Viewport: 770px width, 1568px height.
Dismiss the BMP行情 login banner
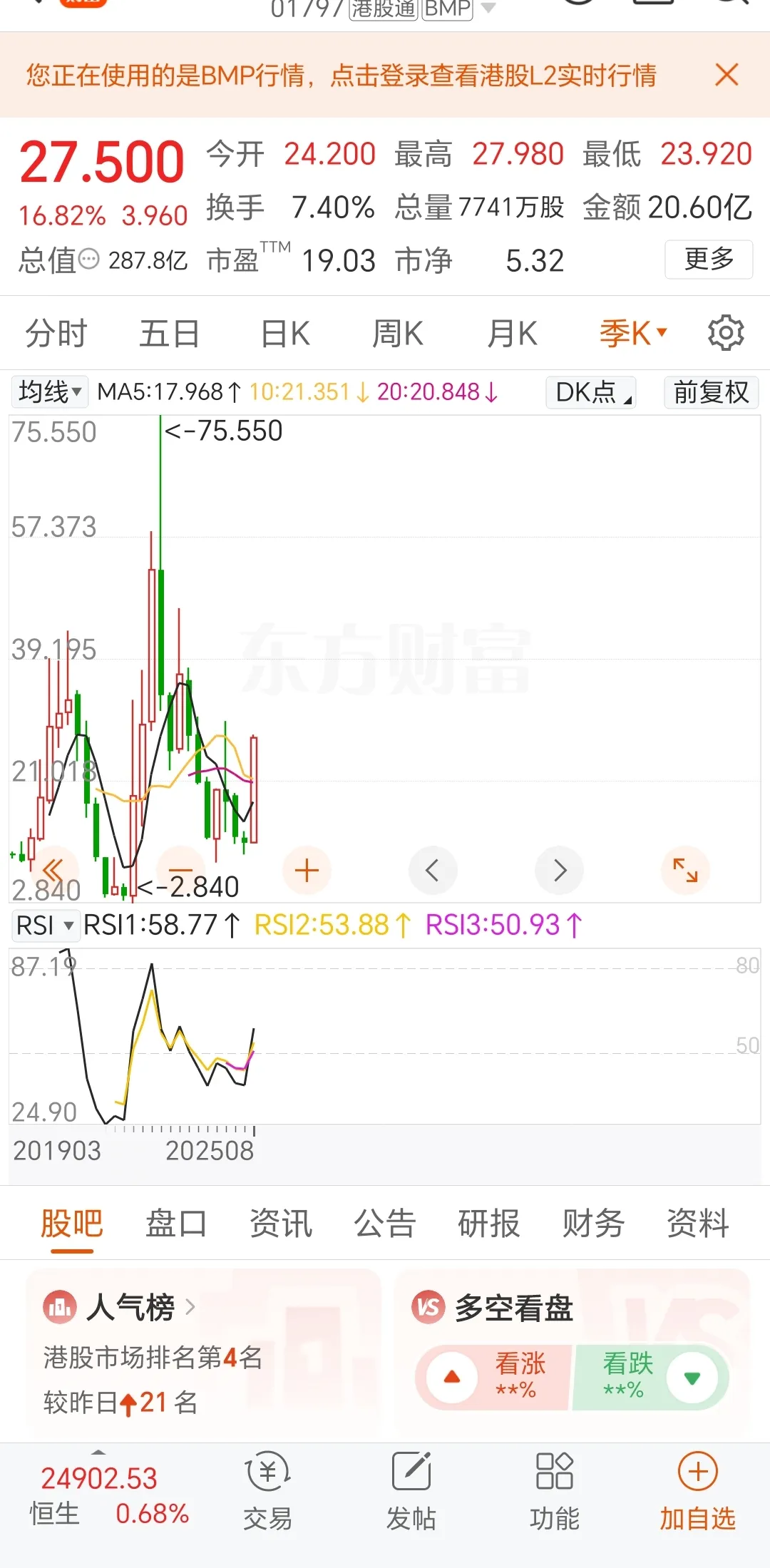pyautogui.click(x=727, y=75)
